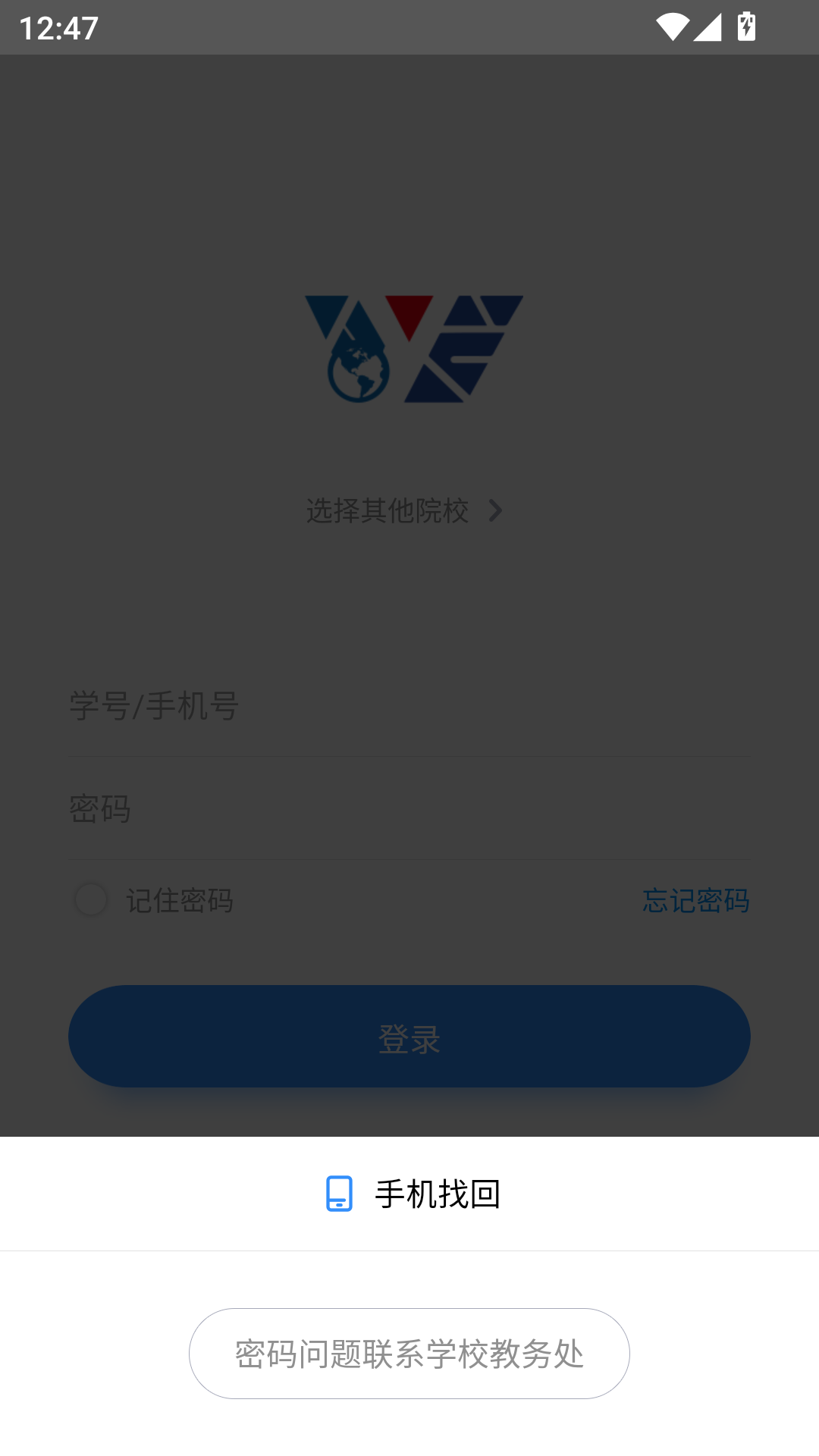Click the cellular signal icon
The image size is (819, 1456).
707,25
